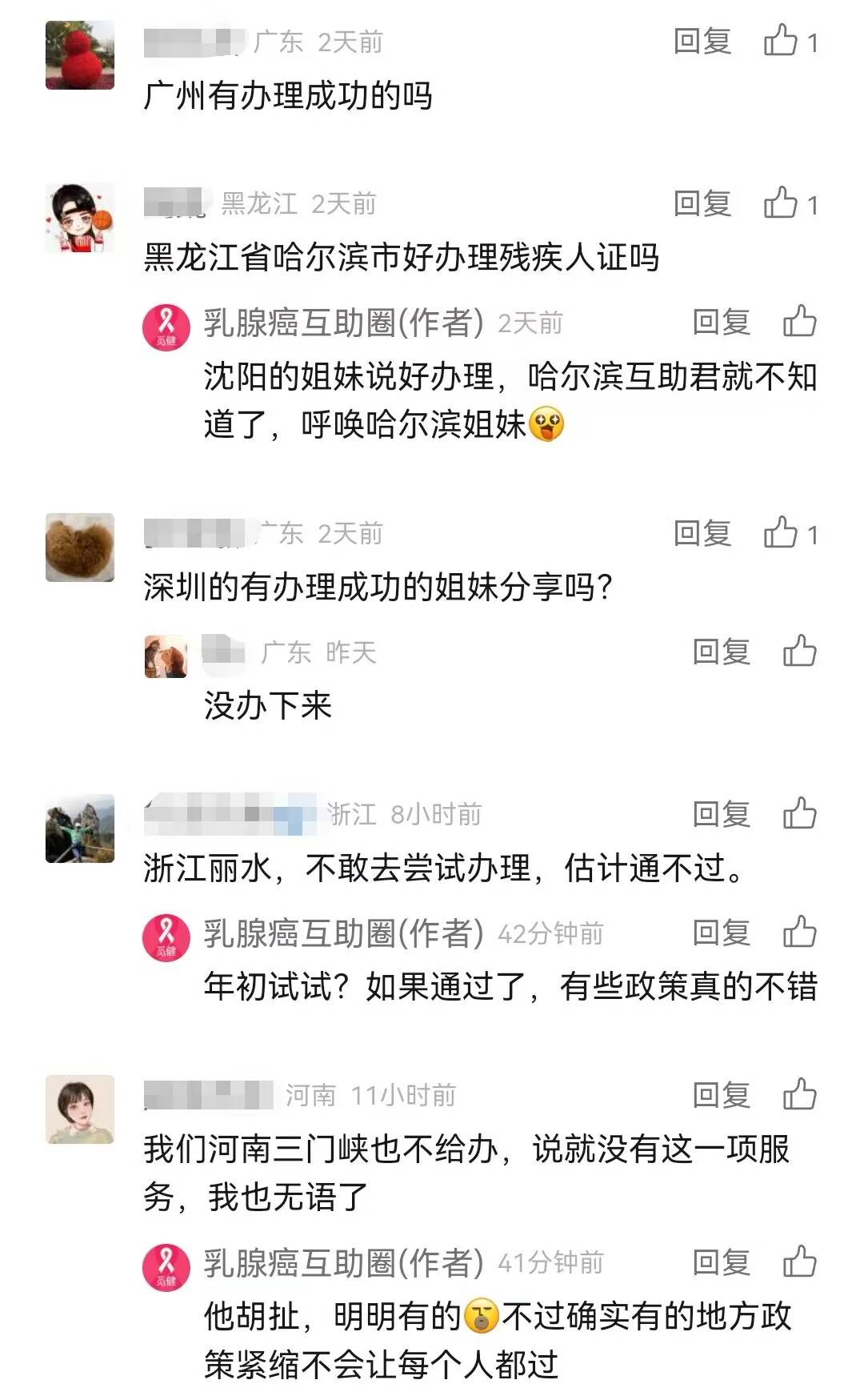Like the 河南三门峡也不给办 comment
864x1400 pixels.
(x=799, y=1094)
